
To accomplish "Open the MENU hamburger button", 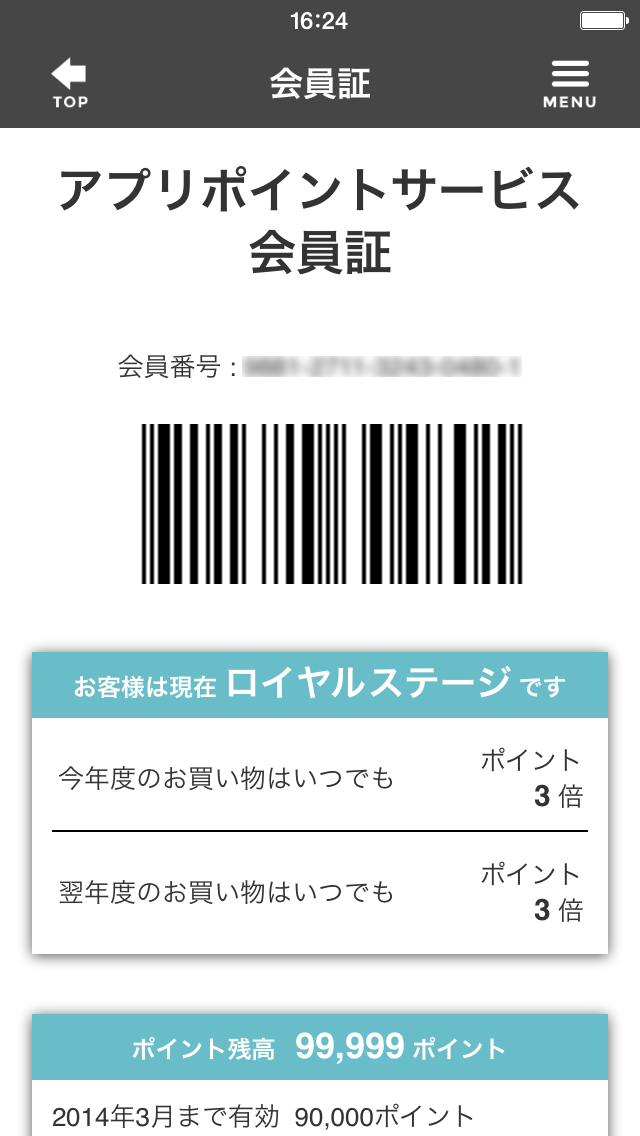I will (x=570, y=84).
